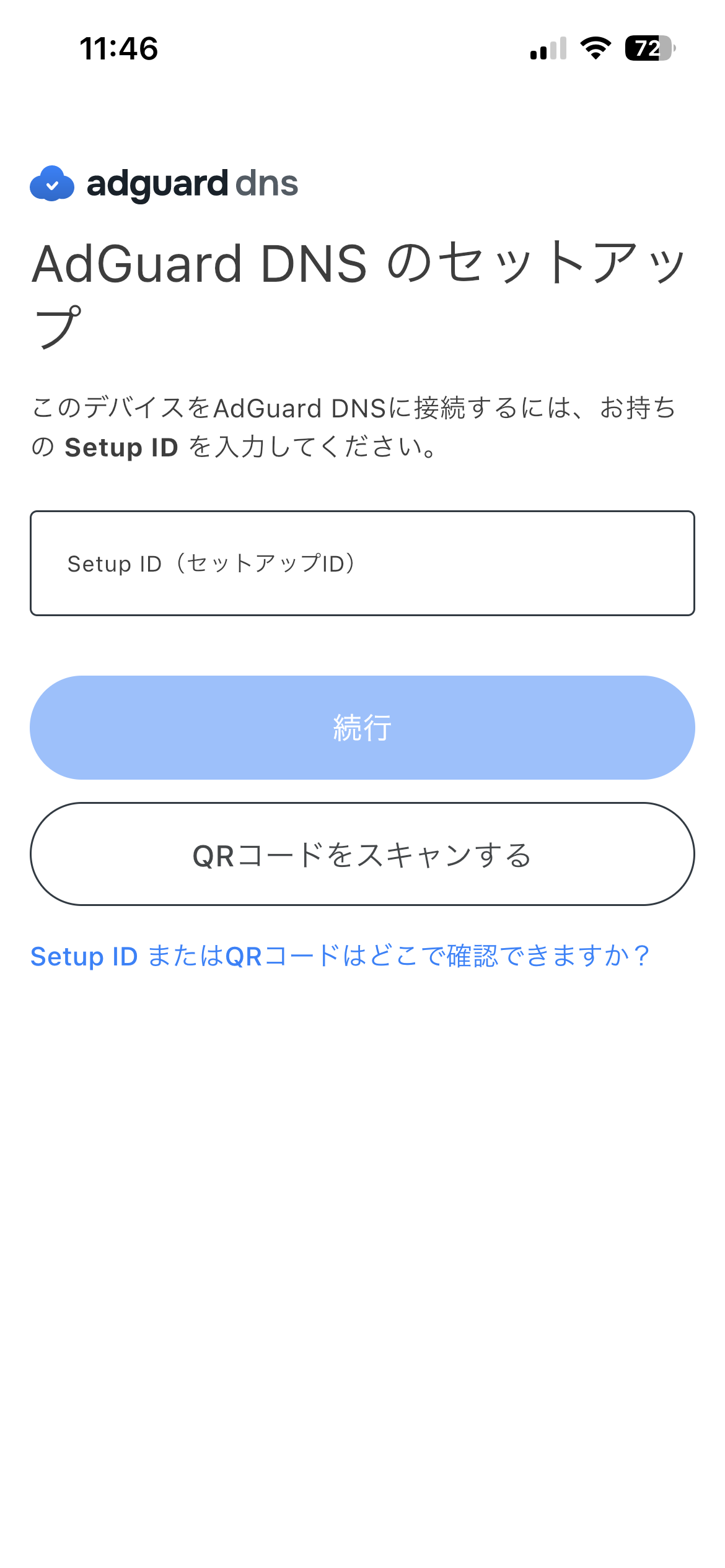725x1568 pixels.
Task: Tap the battery indicator showing 72
Action: (x=646, y=48)
